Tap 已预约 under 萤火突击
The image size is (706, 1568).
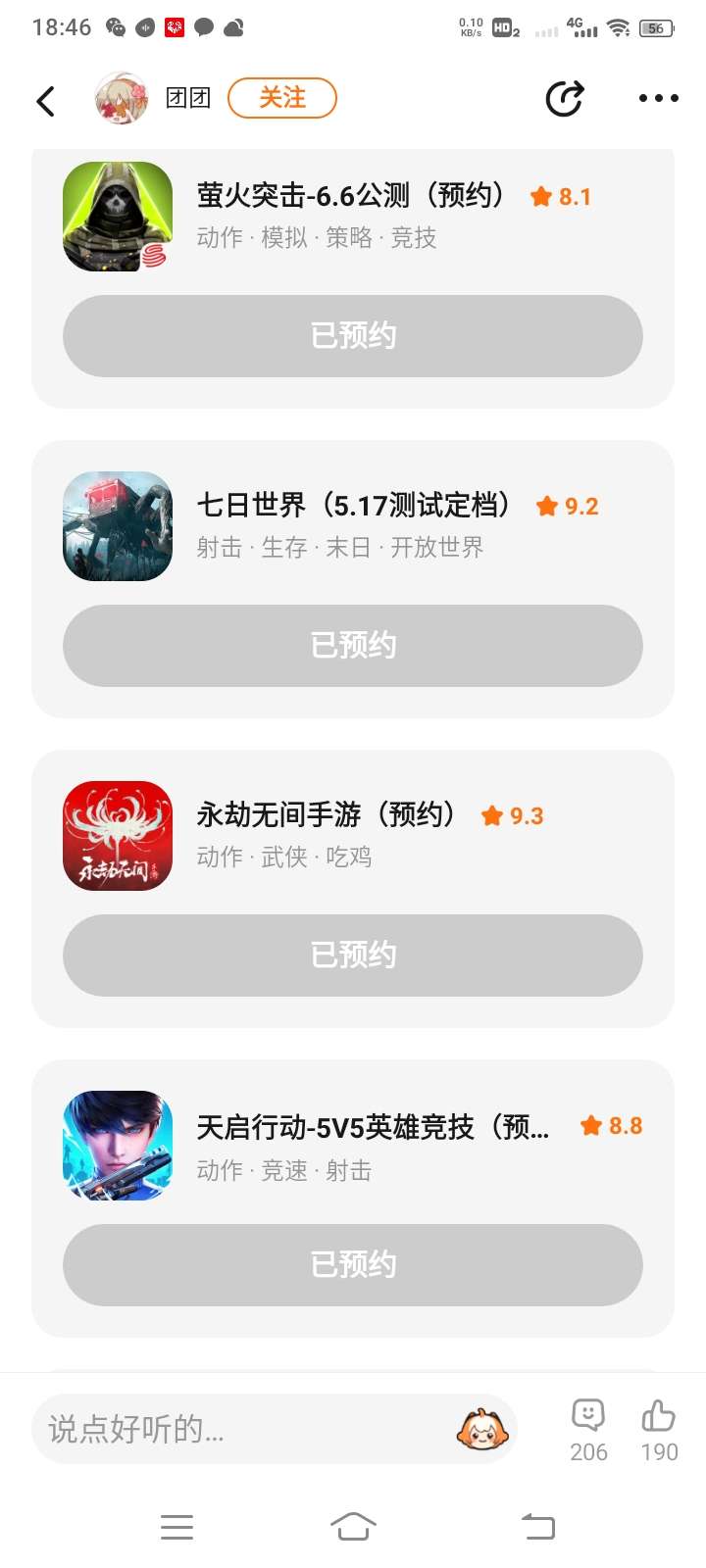tap(353, 336)
